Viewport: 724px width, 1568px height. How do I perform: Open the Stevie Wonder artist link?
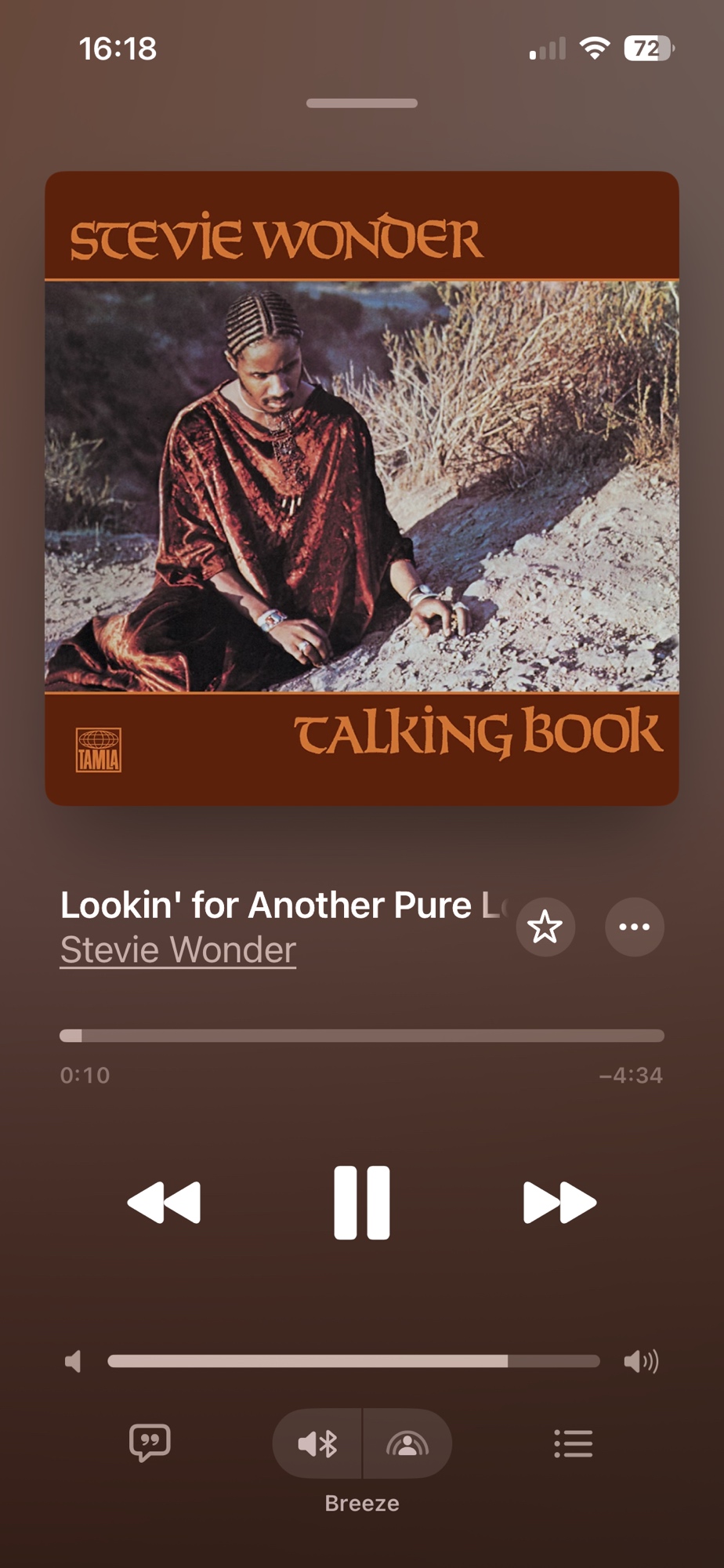pyautogui.click(x=178, y=950)
